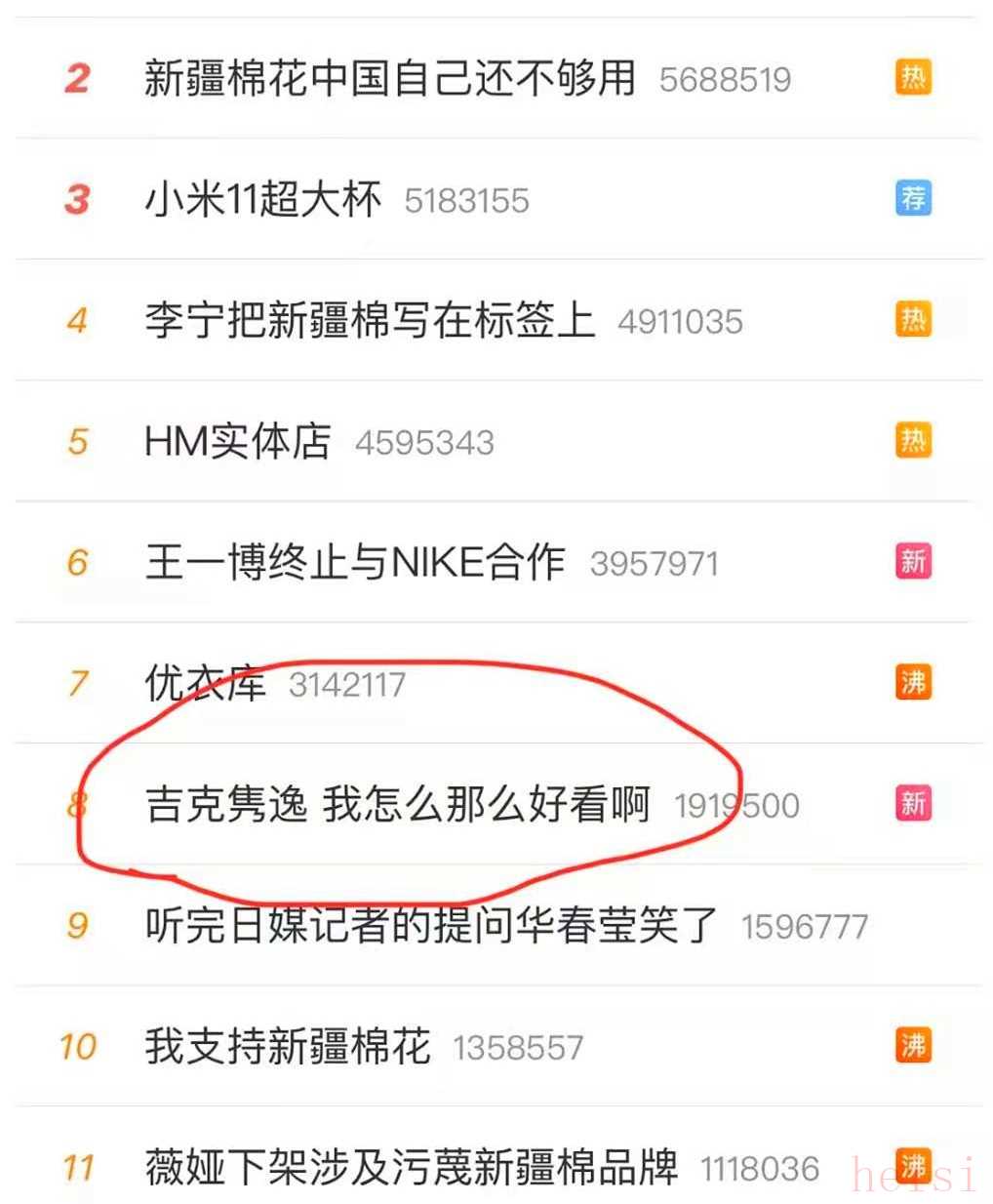
Task: Open the 小米11超大杯 hot search
Action: (263, 199)
